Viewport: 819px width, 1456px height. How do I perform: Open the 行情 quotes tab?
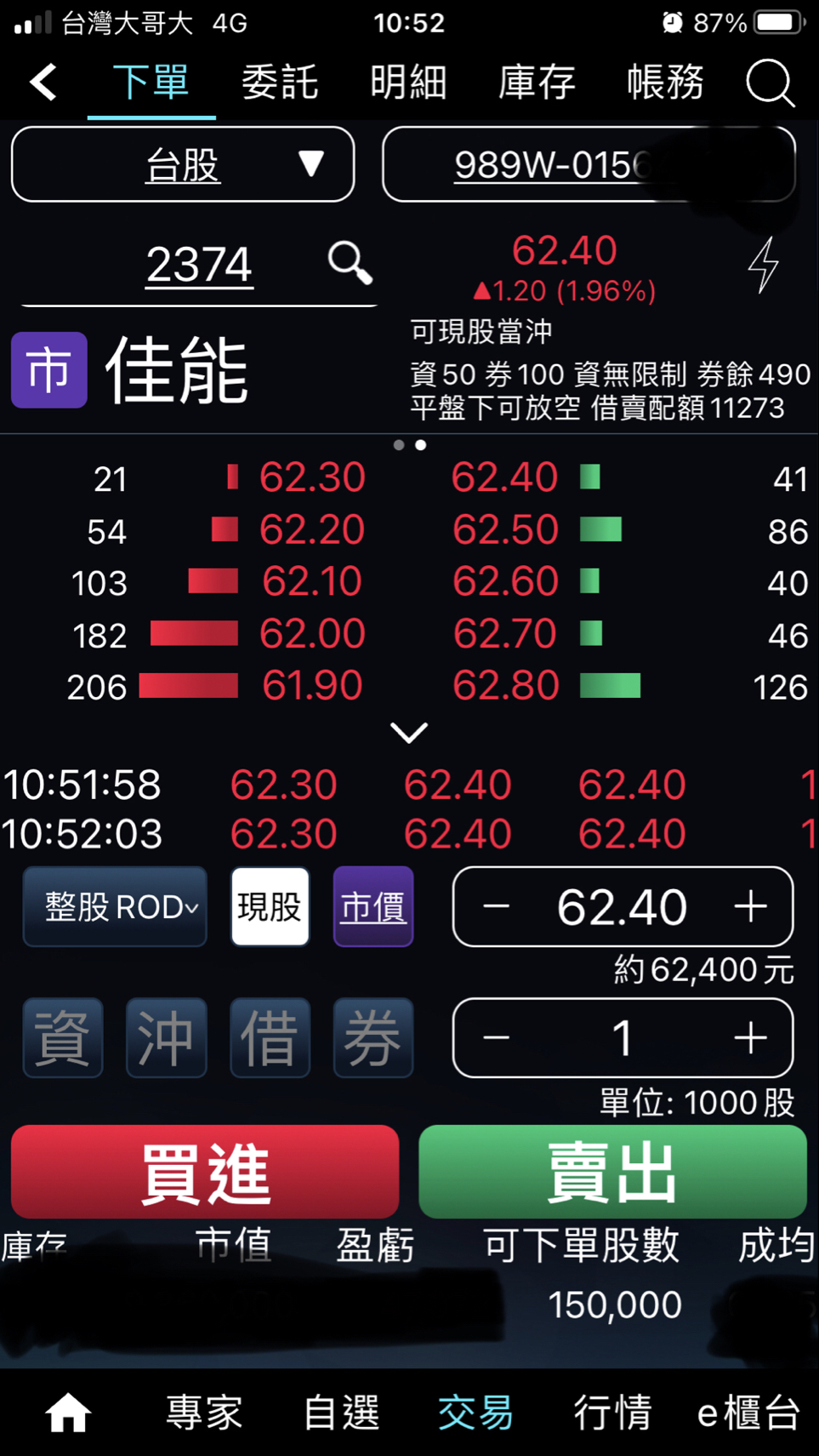(x=612, y=1413)
